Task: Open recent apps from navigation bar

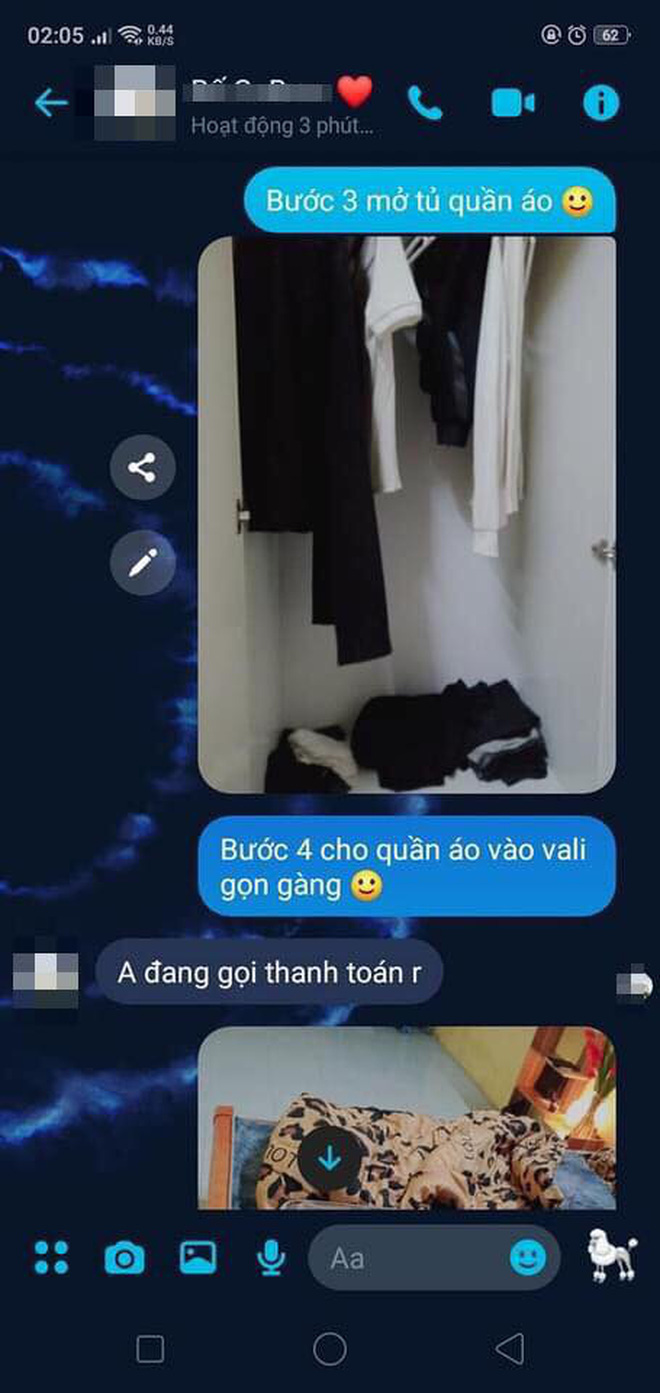Action: coord(150,1350)
